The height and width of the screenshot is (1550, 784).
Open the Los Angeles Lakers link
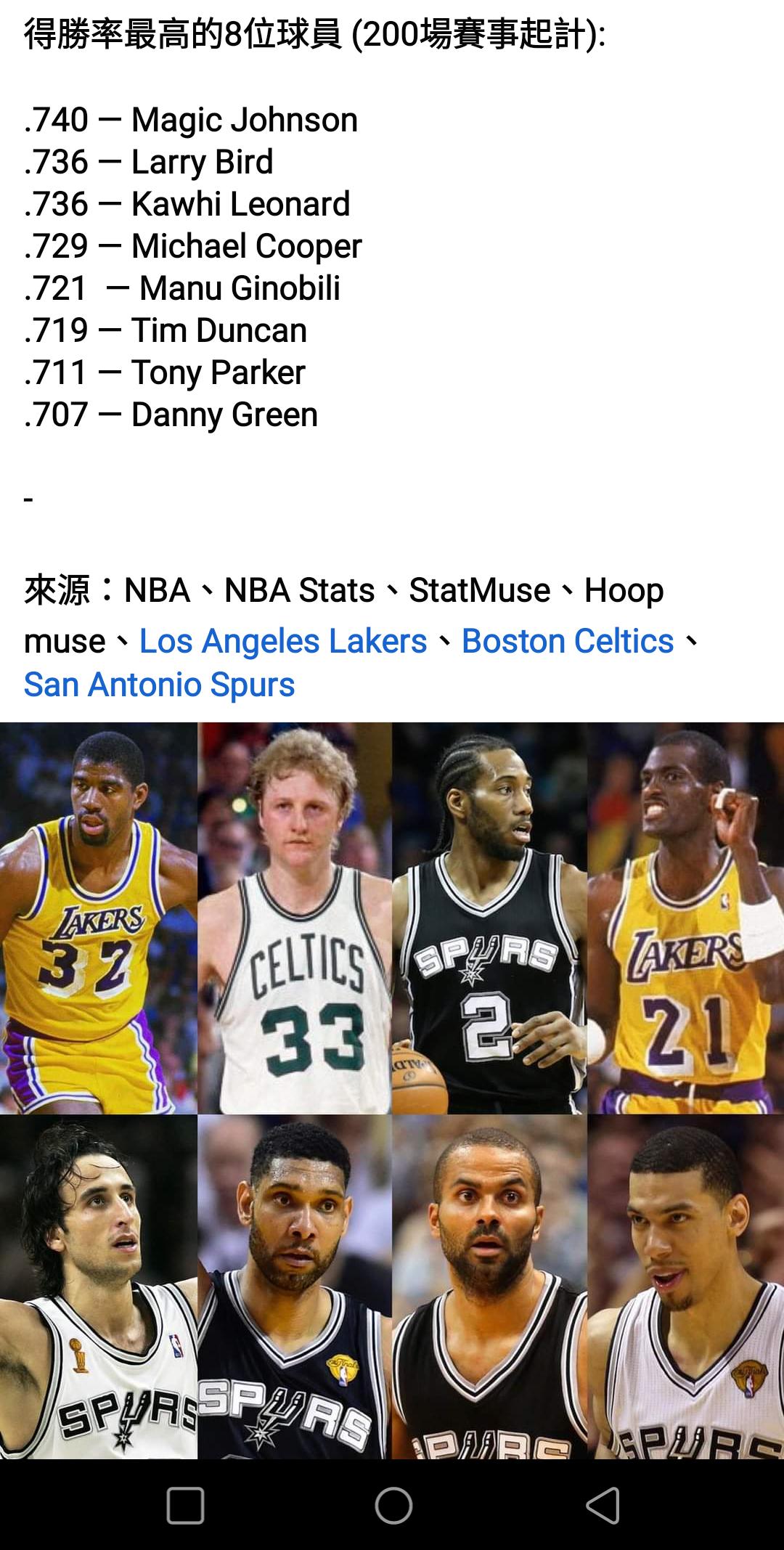tap(283, 642)
